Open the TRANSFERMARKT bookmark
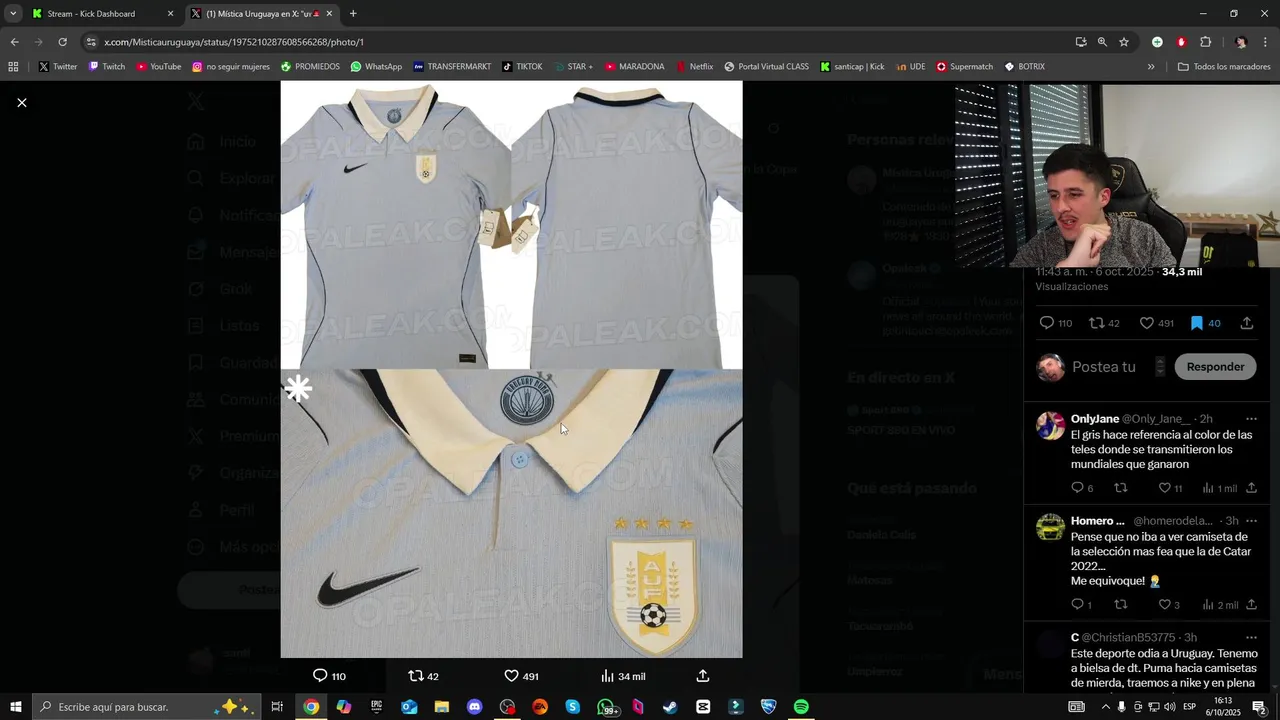The width and height of the screenshot is (1280, 720). pyautogui.click(x=452, y=67)
